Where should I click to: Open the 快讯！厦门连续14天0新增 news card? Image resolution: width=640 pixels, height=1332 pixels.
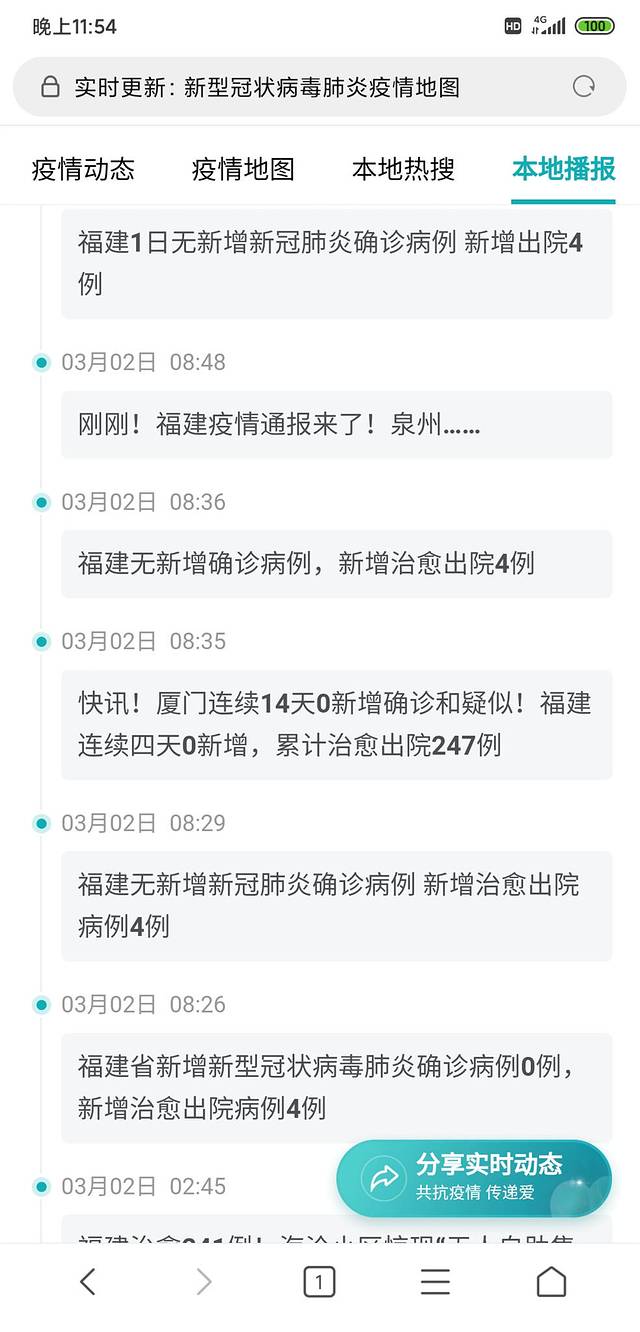[x=336, y=724]
